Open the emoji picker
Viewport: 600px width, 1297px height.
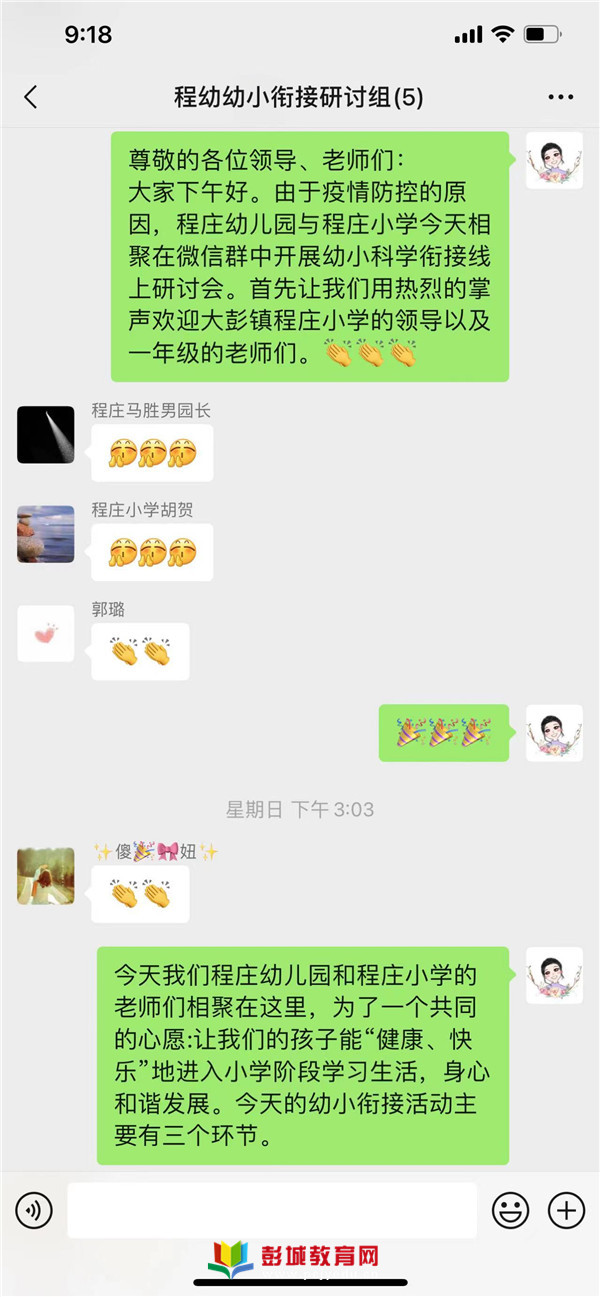tap(510, 1211)
